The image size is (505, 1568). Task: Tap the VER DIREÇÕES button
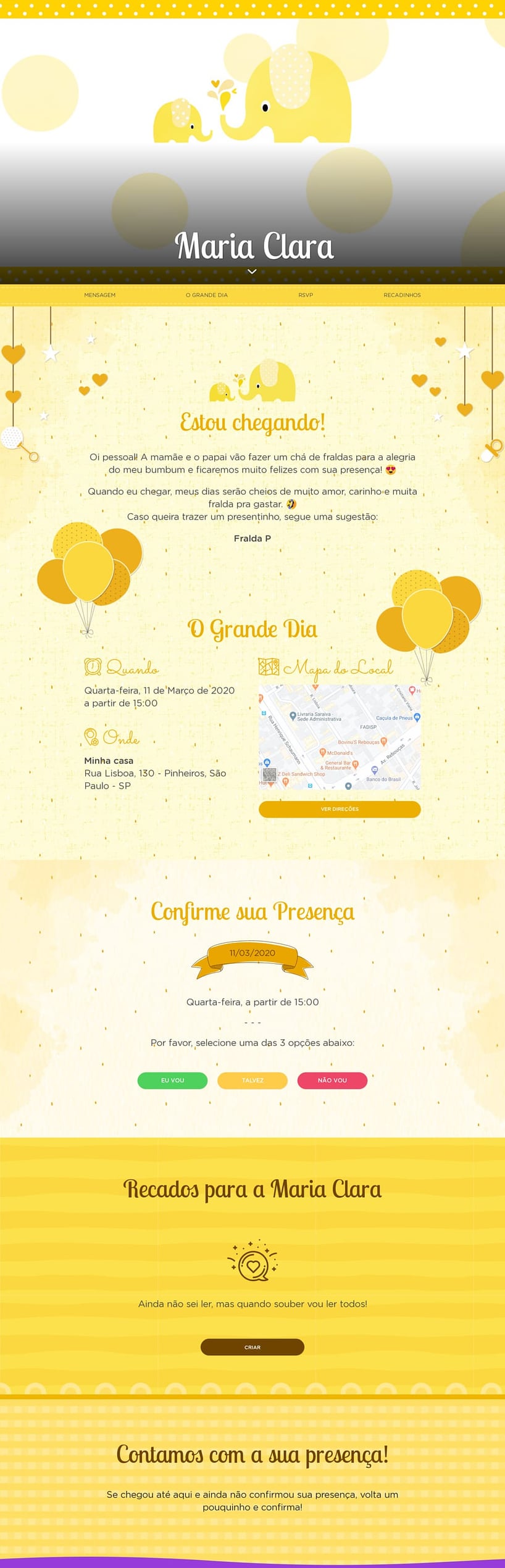340,809
